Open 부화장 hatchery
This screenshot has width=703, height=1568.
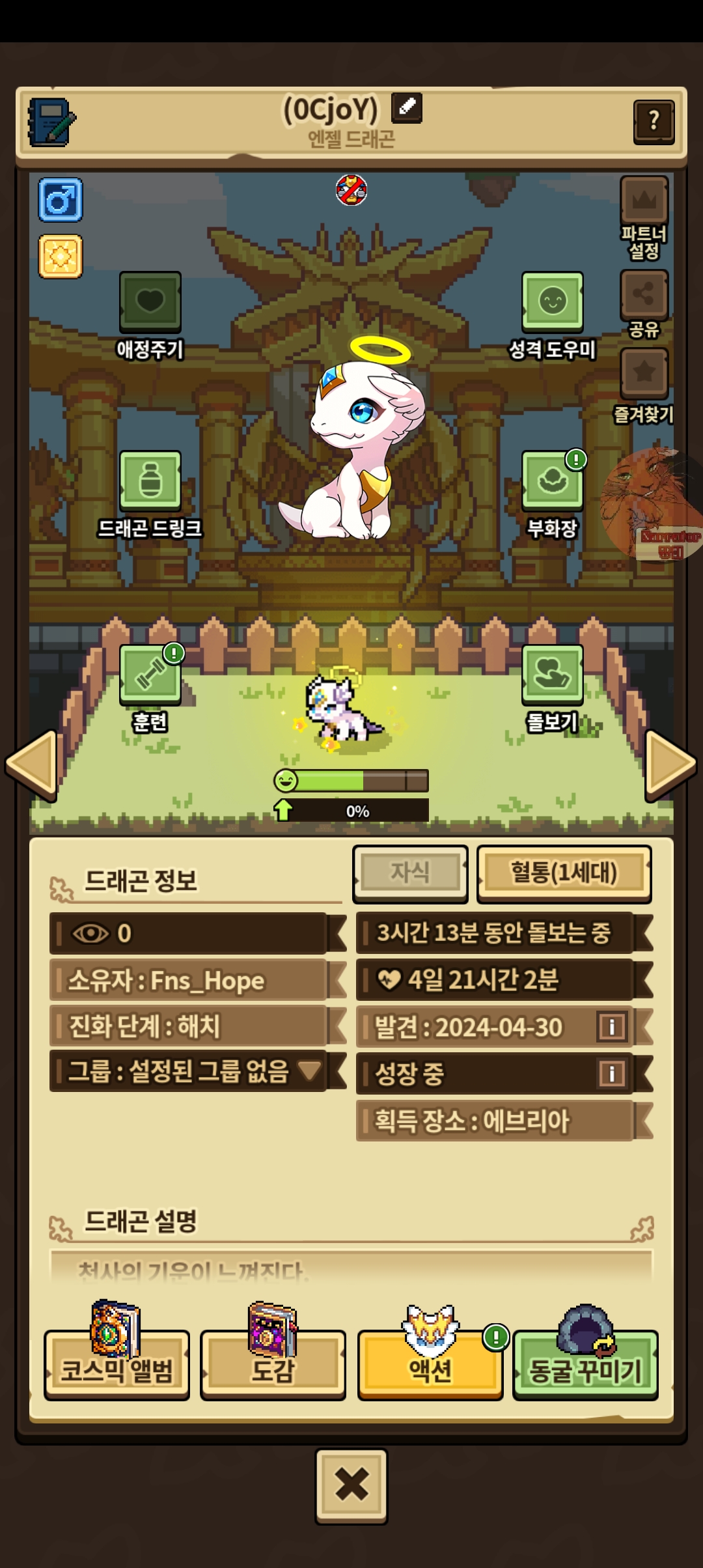552,480
